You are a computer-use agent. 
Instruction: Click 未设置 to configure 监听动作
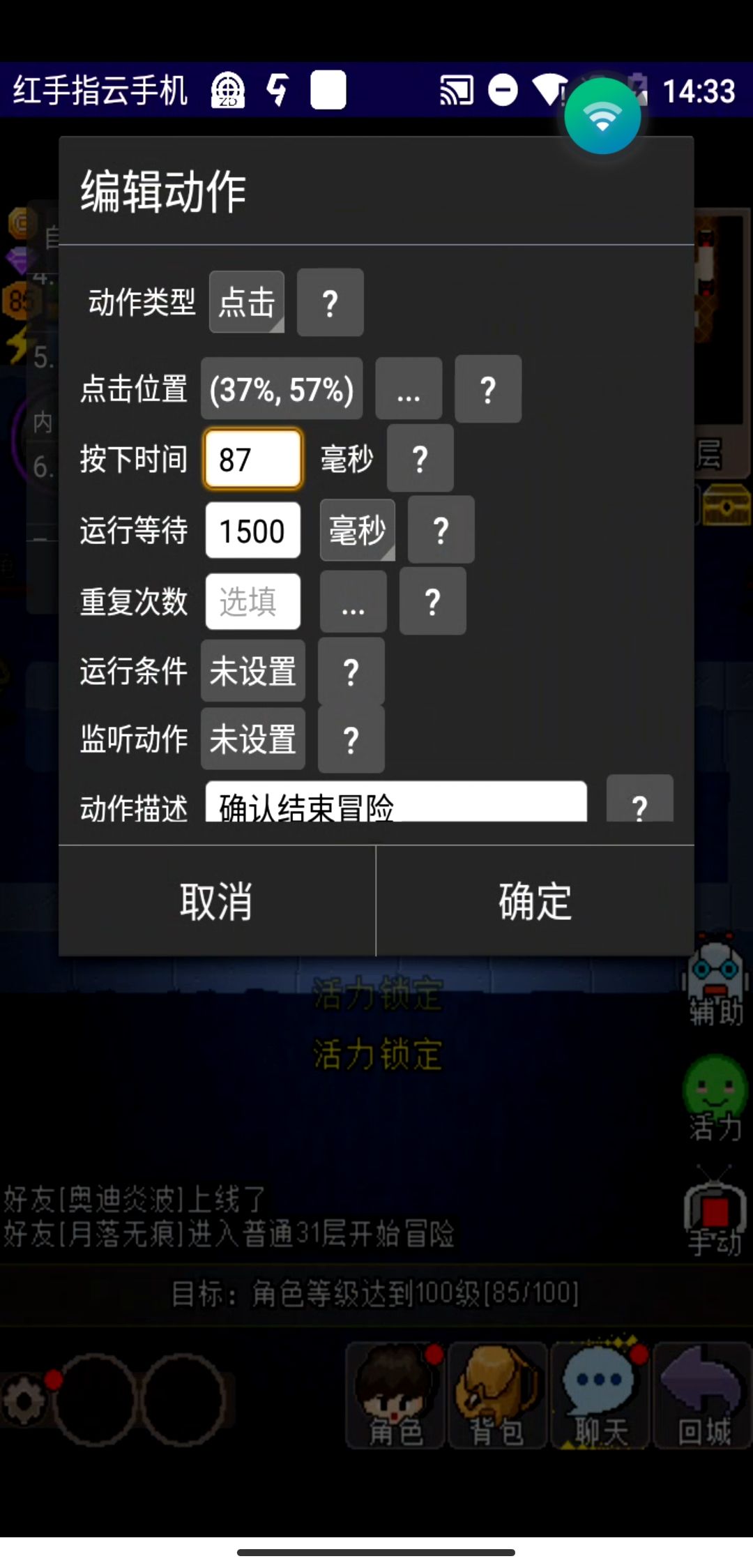pos(252,738)
